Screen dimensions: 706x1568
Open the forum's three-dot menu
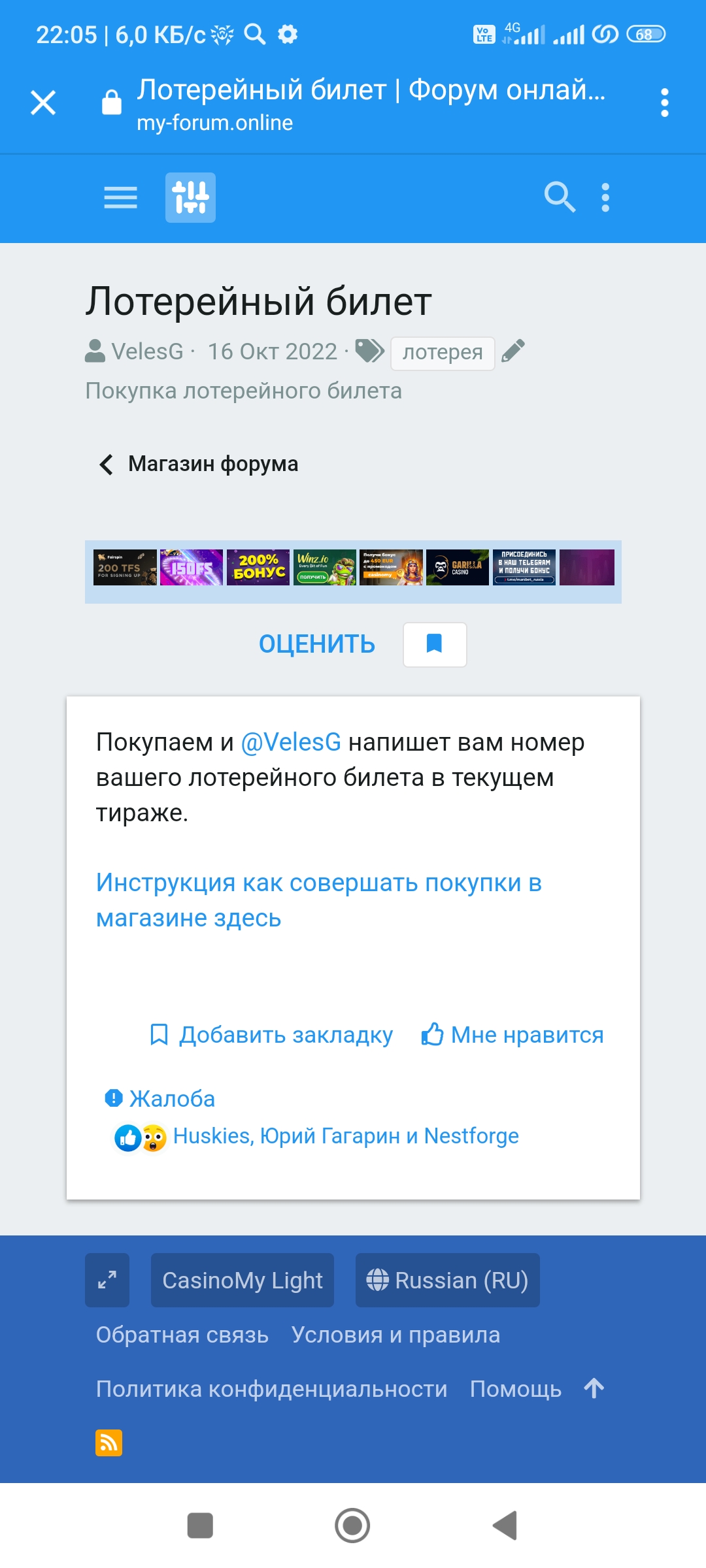coord(605,197)
